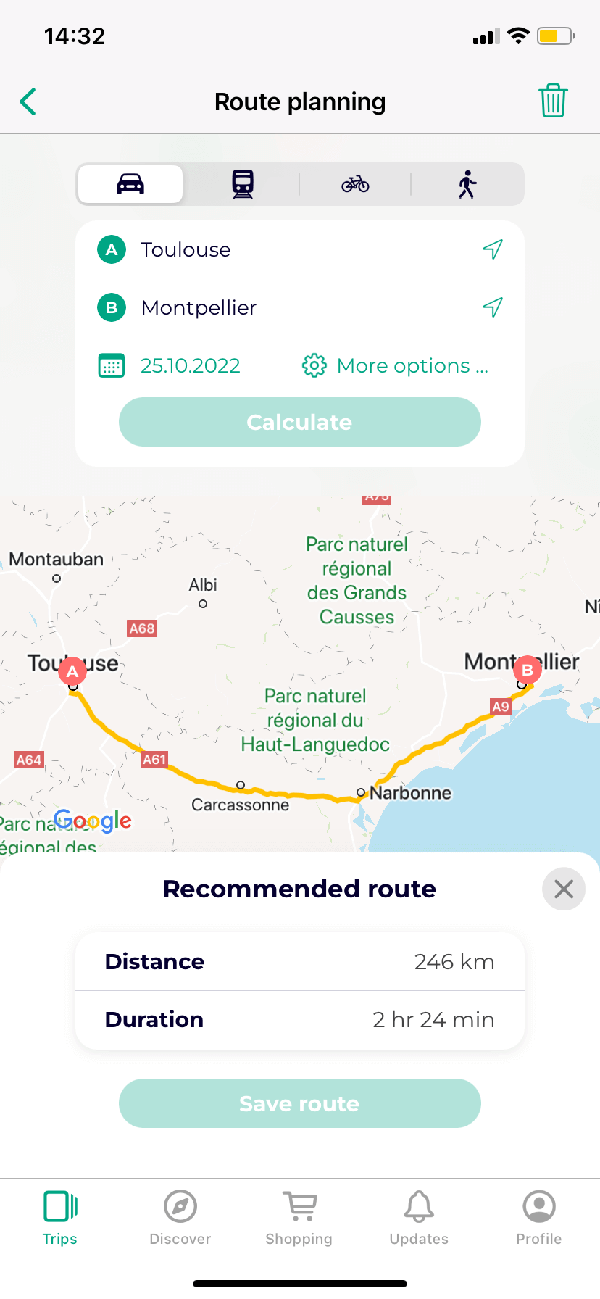Image resolution: width=600 pixels, height=1299 pixels.
Task: Select car travel mode
Action: 131,184
